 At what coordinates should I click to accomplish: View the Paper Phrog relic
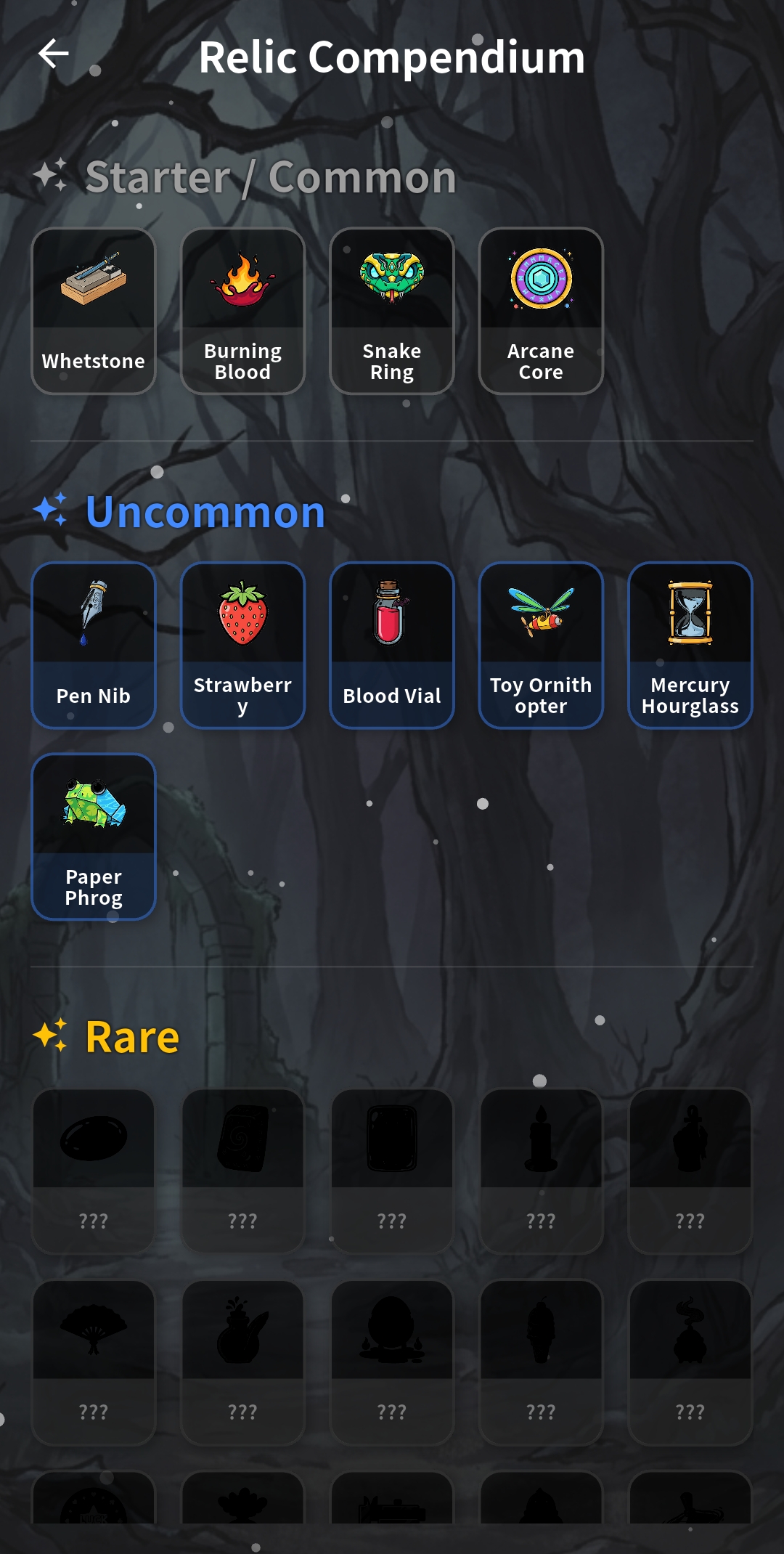click(94, 837)
